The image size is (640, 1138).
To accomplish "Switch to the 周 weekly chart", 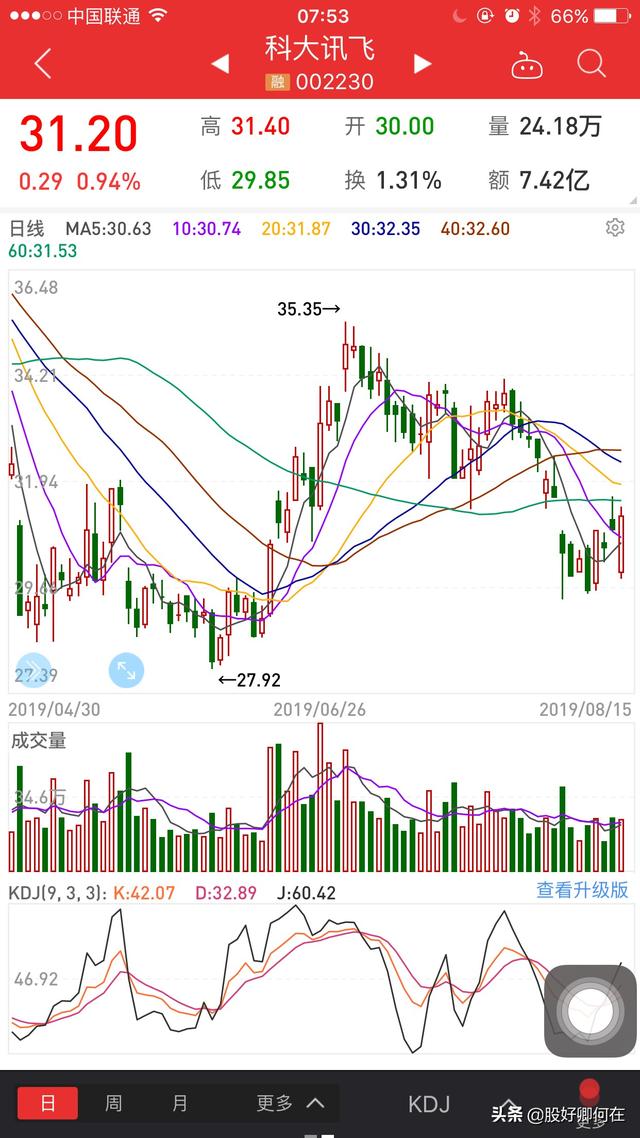I will pos(114,1103).
